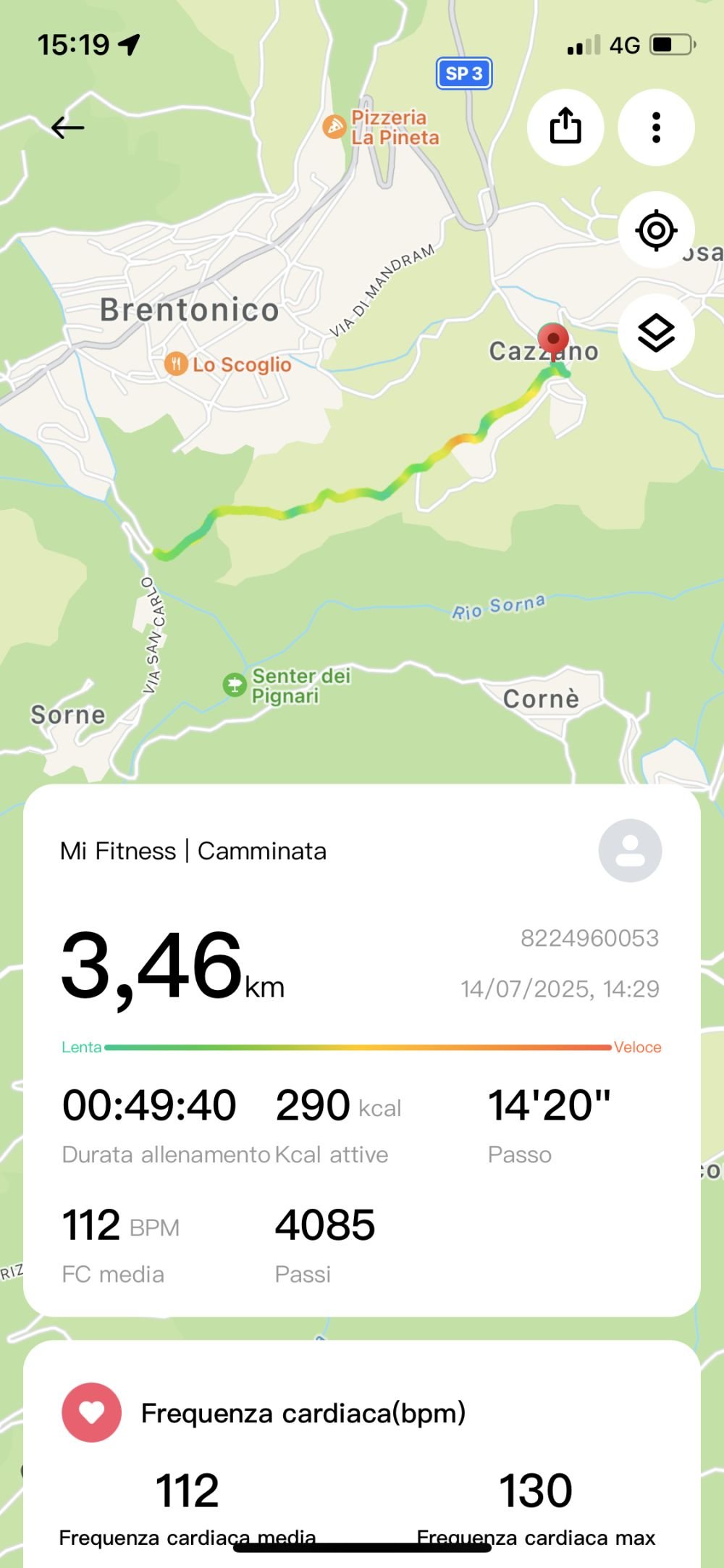Open the profile avatar icon
724x1568 pixels.
click(x=630, y=850)
